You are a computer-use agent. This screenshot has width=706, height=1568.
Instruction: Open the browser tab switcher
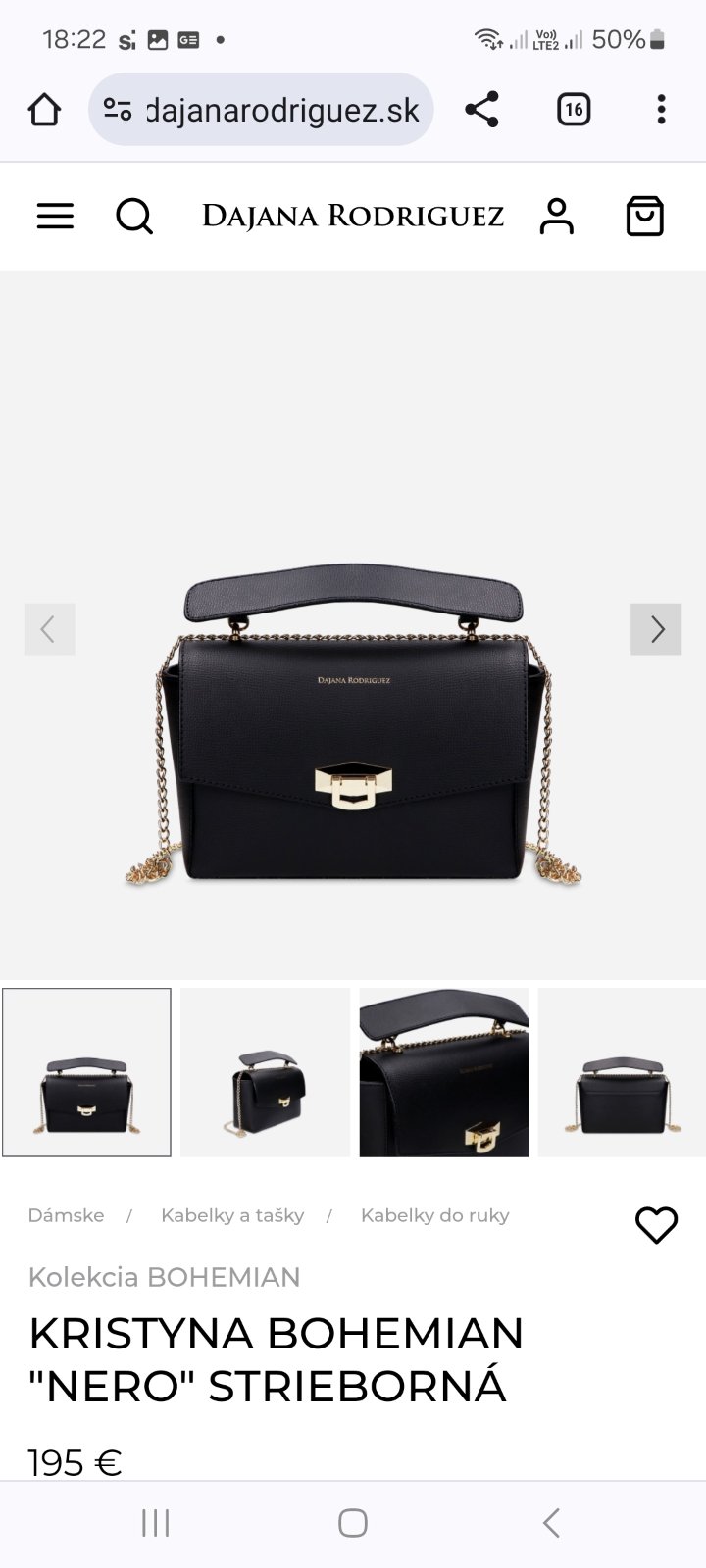click(x=573, y=110)
